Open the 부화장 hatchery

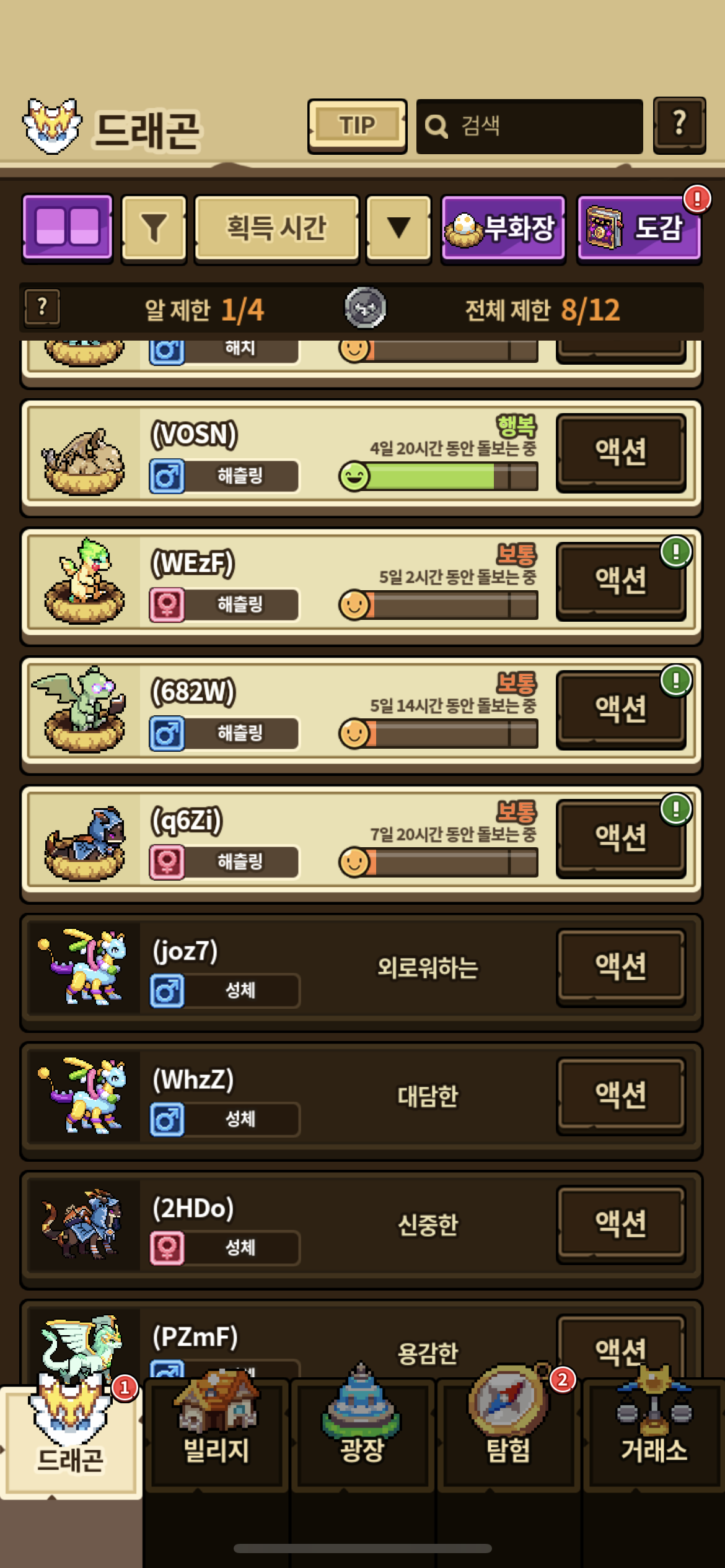pos(503,228)
